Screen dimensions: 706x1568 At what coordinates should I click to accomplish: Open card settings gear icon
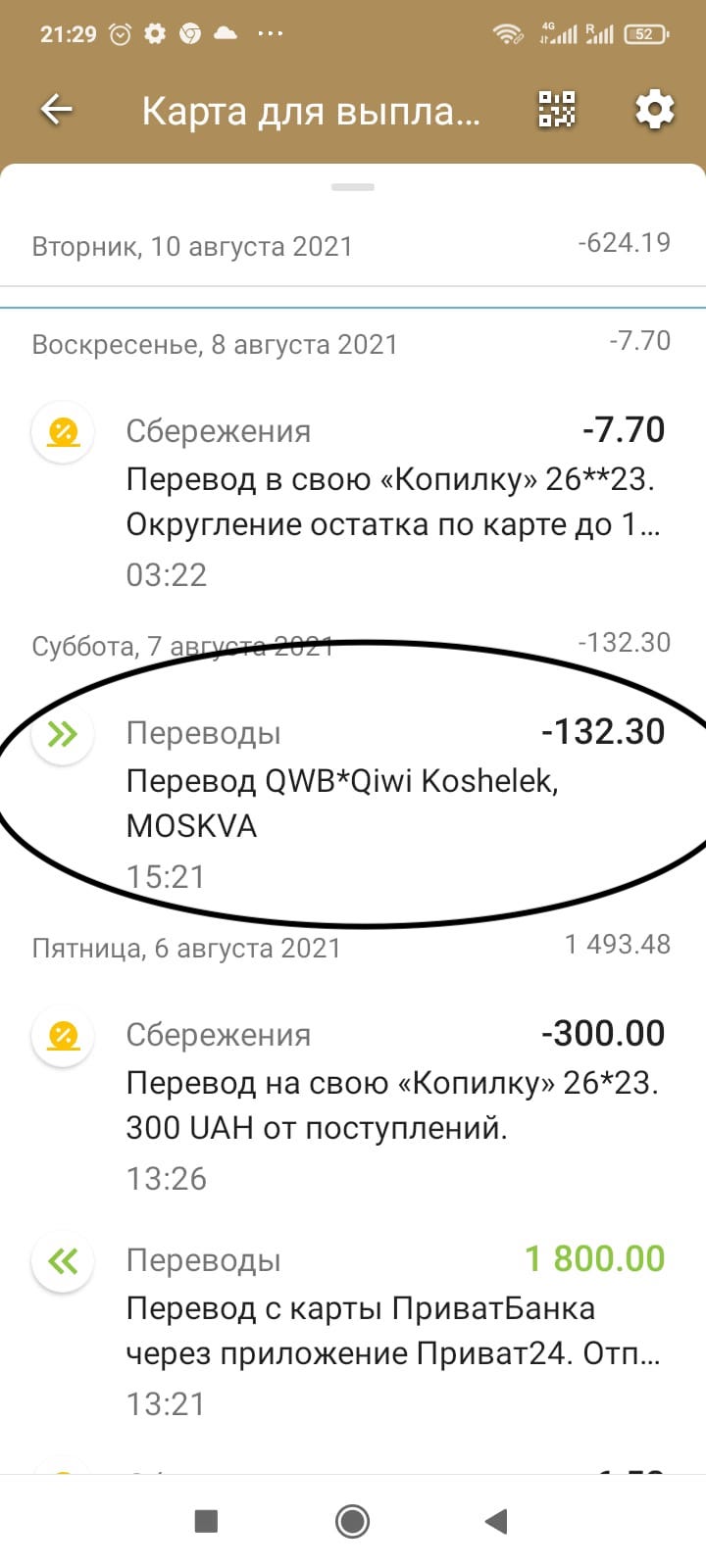[x=654, y=109]
